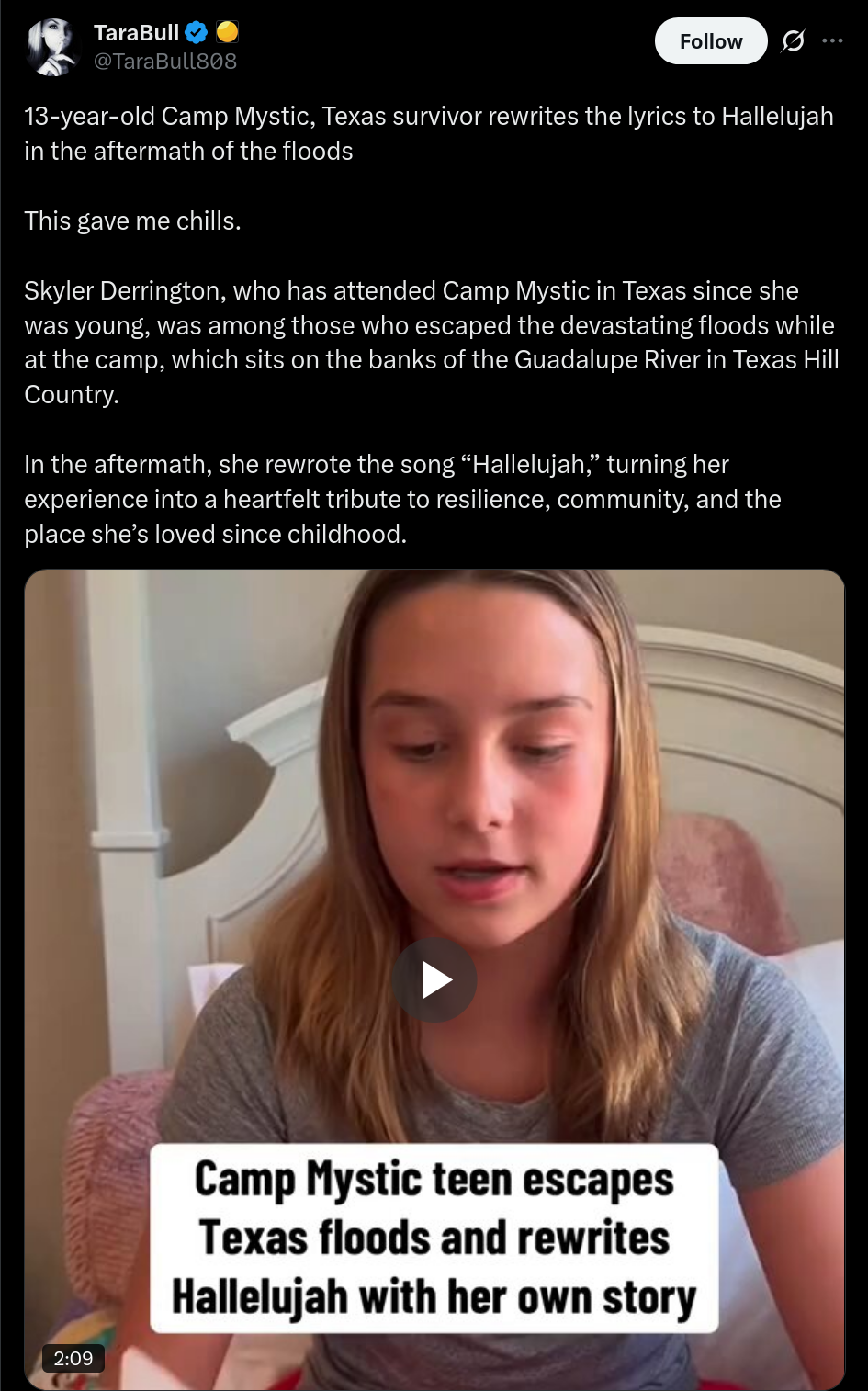Open the @TaraBull808 handle

coord(165,61)
